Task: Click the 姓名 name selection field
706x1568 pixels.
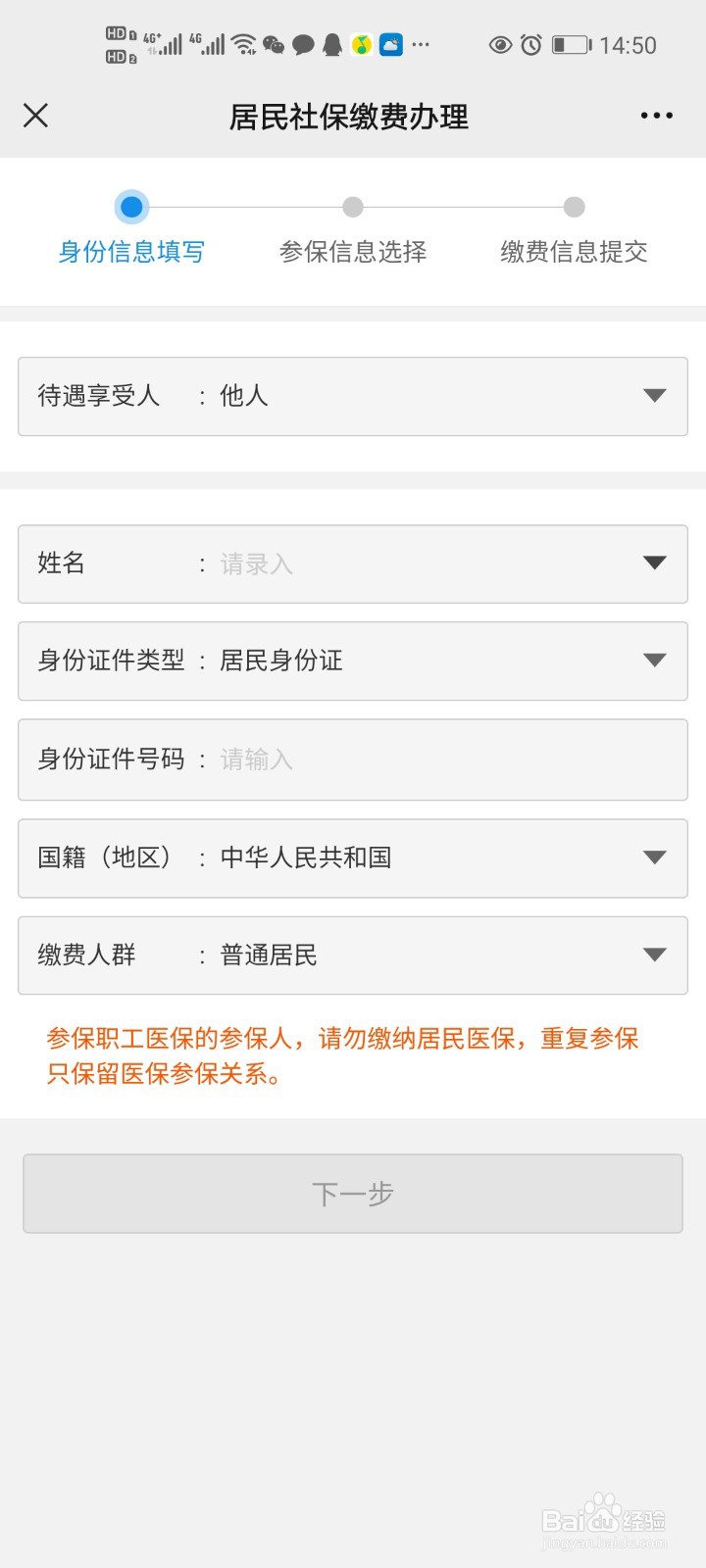Action: pyautogui.click(x=353, y=563)
